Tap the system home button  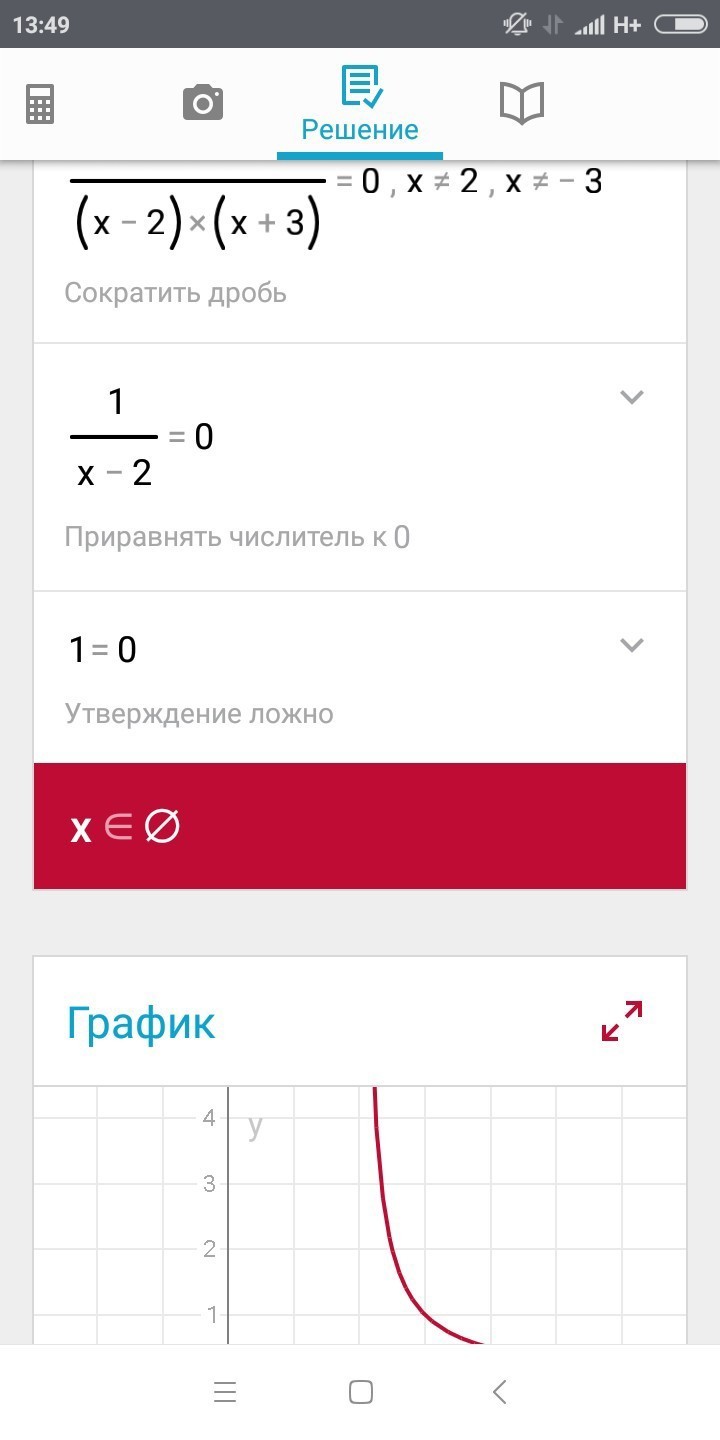tap(360, 1392)
